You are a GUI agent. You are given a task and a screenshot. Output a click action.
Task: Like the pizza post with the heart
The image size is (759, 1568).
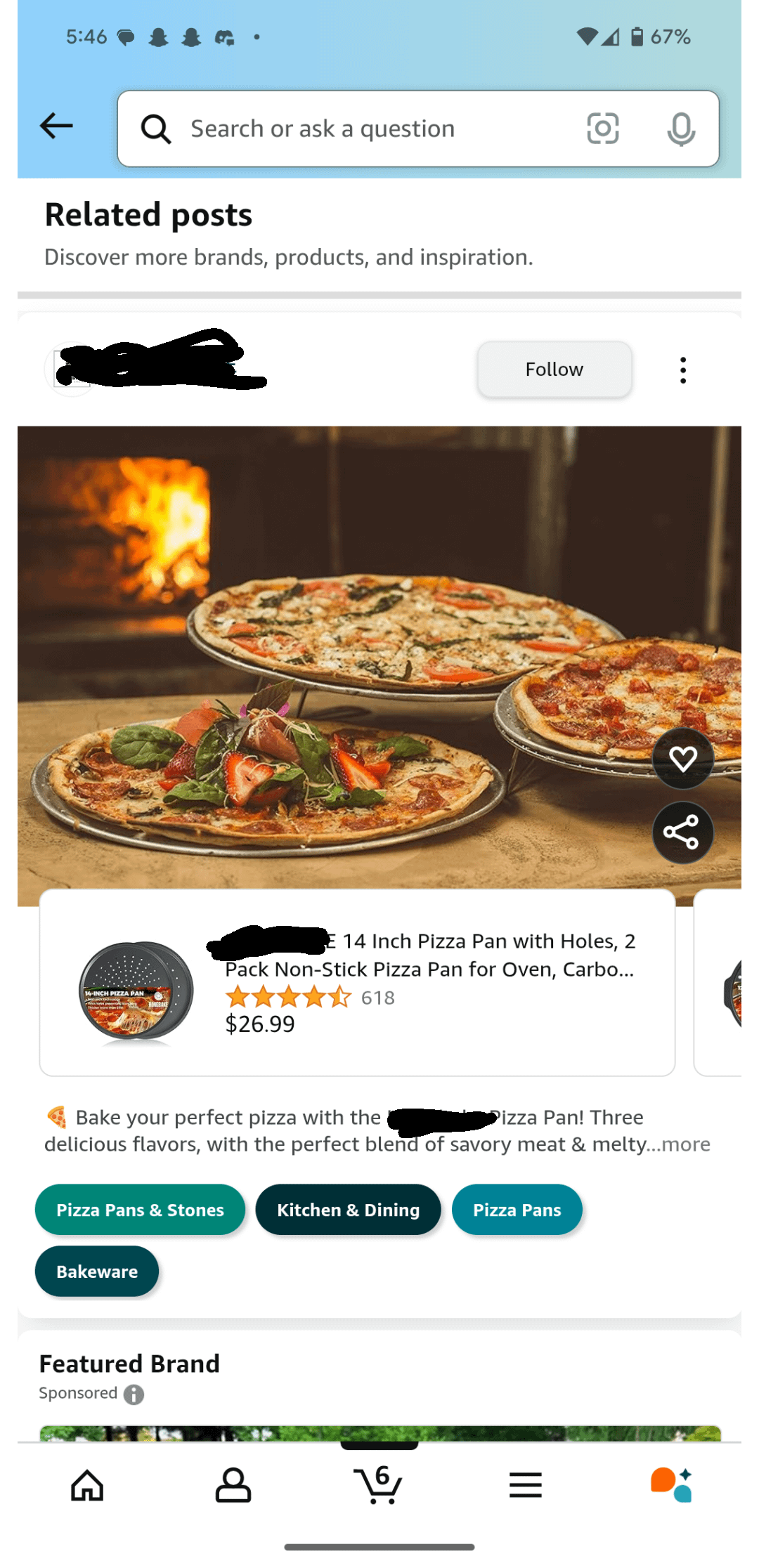(x=682, y=759)
